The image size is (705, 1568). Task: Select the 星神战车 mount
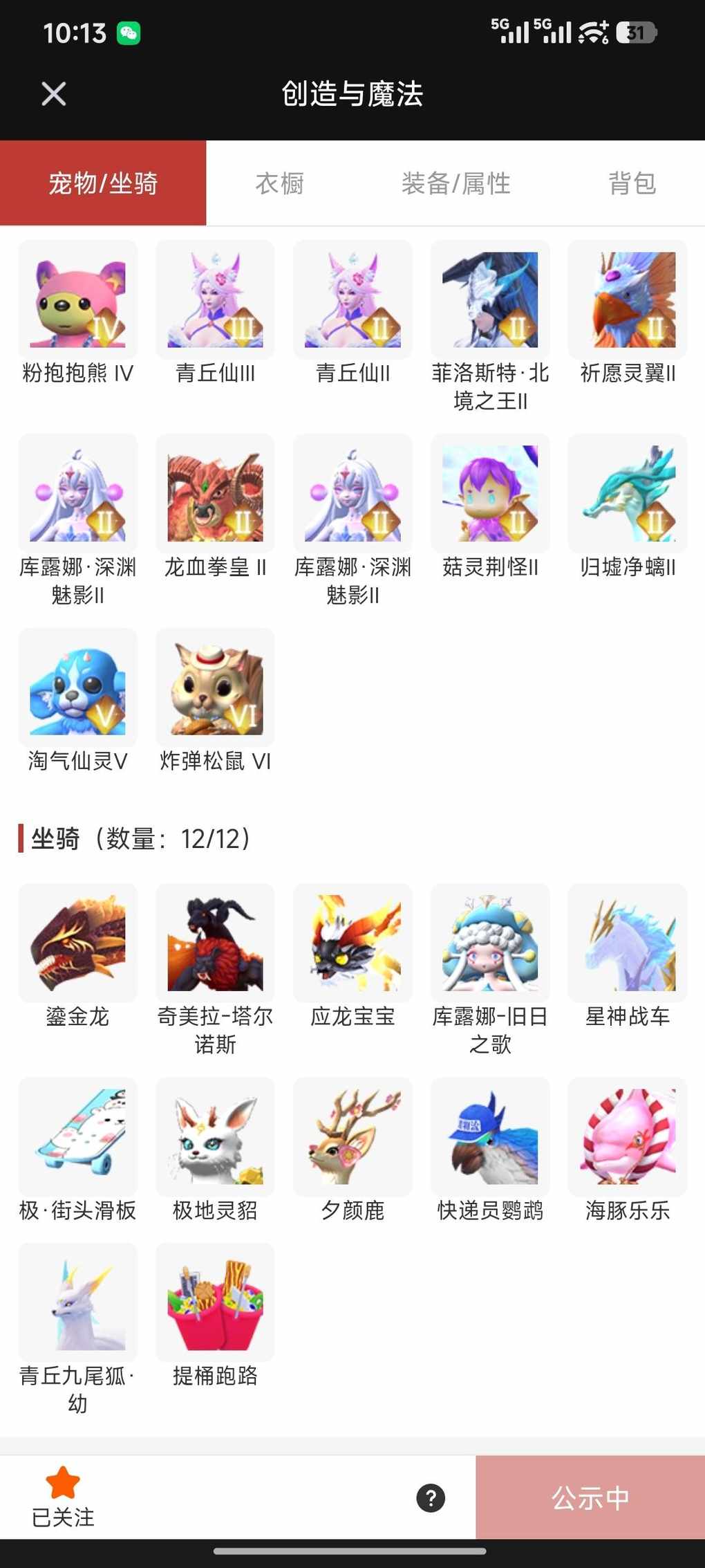coord(628,943)
